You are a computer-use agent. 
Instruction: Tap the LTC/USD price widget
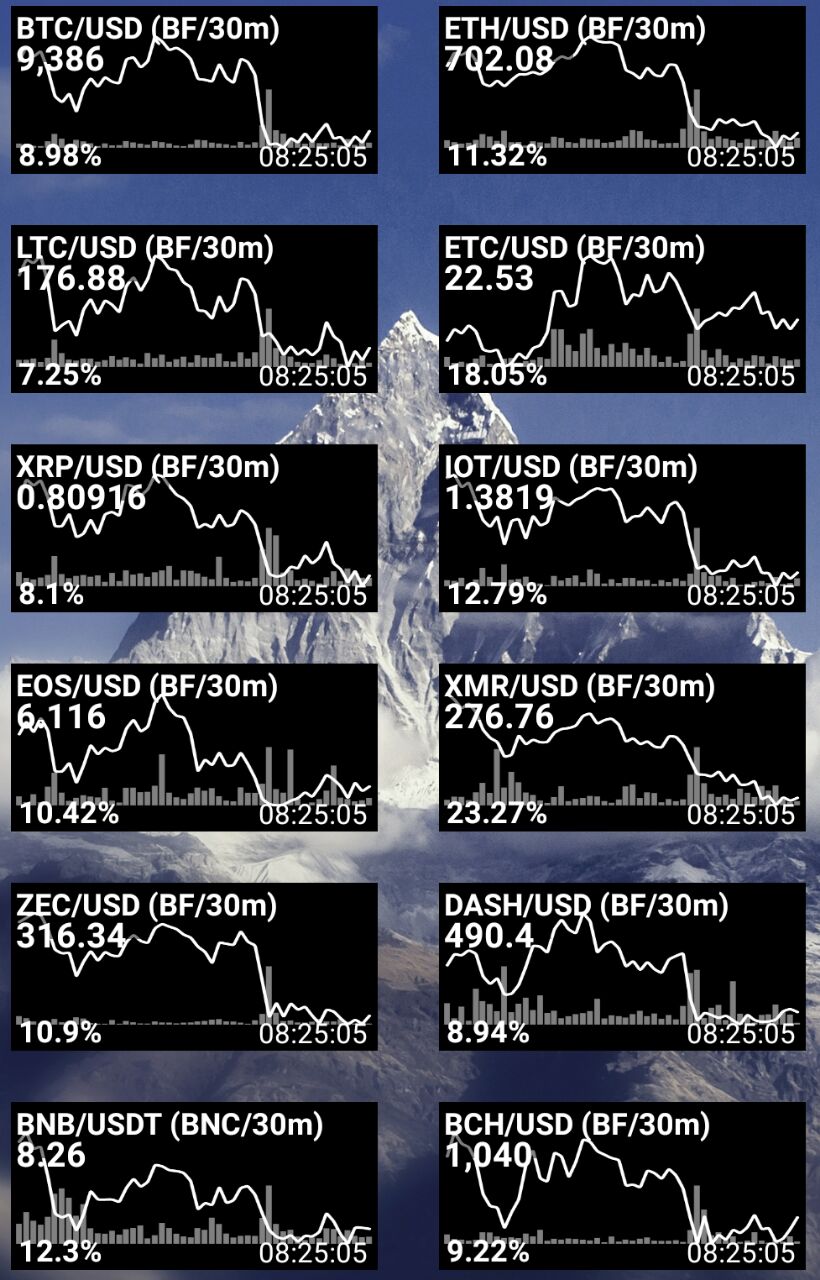click(x=194, y=309)
